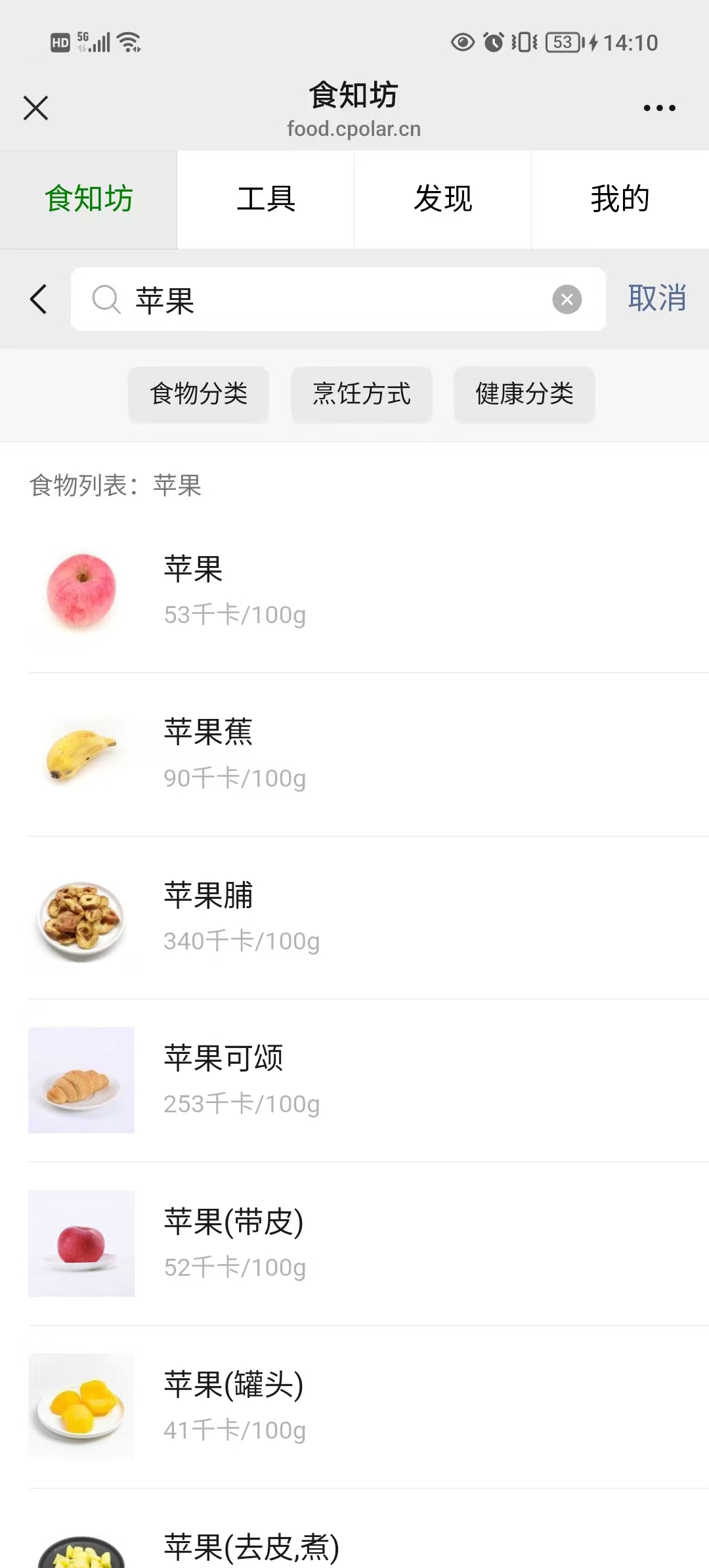Image resolution: width=709 pixels, height=1568 pixels.
Task: Go back using the search bar arrow
Action: click(39, 299)
